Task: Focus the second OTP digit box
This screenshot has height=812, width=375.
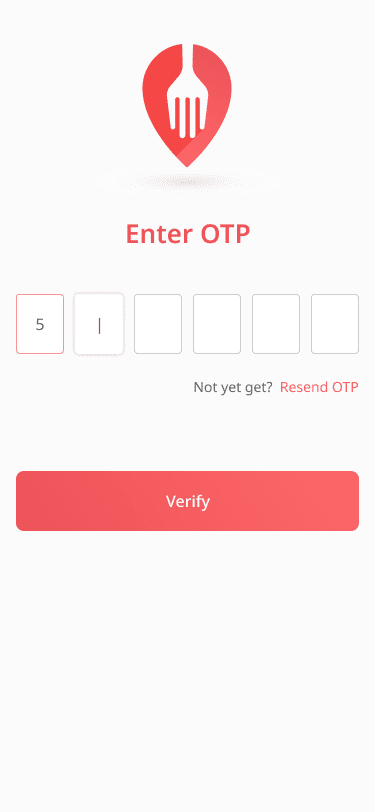Action: click(x=99, y=324)
